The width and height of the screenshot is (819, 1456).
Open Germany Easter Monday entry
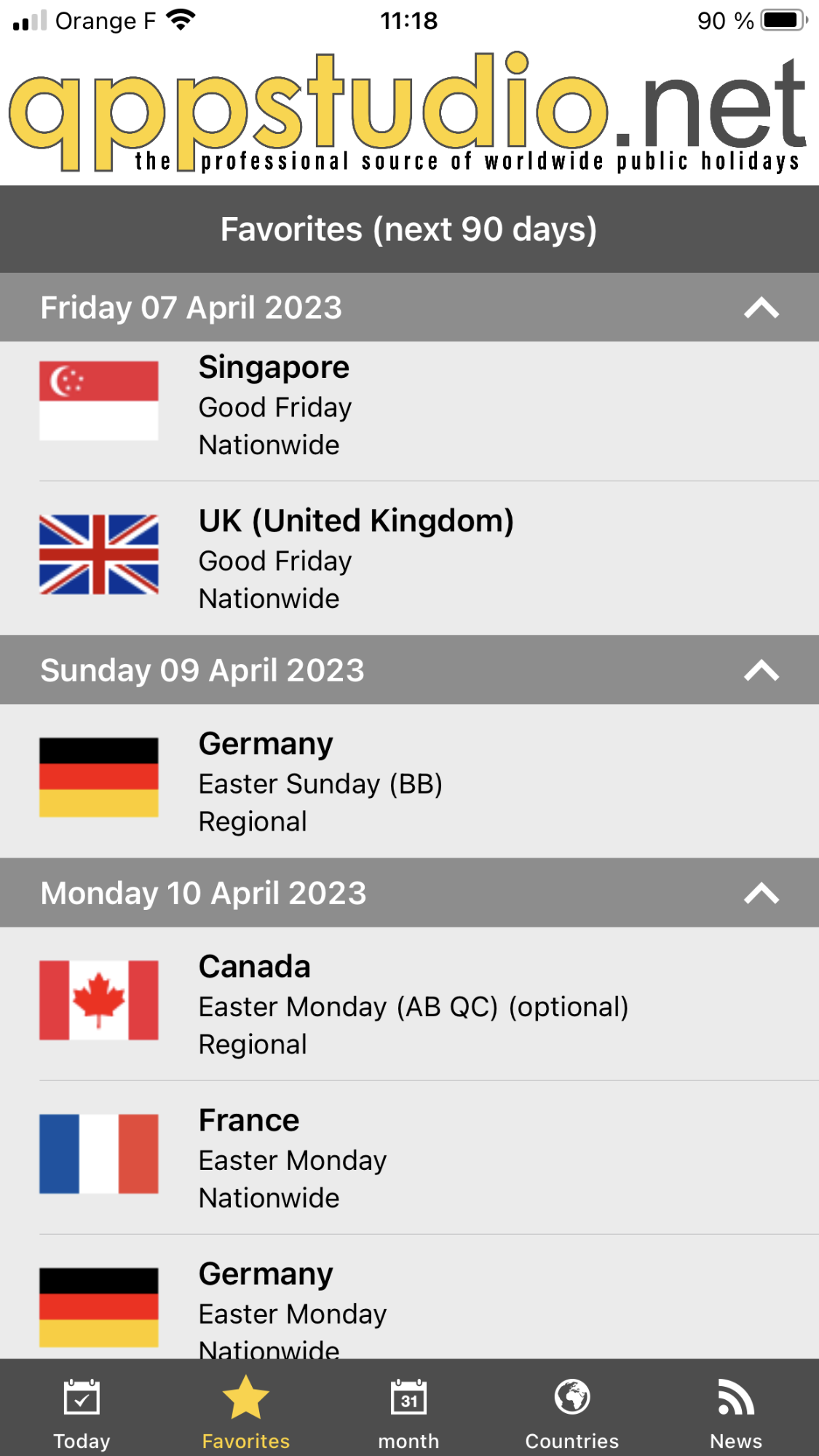click(409, 1297)
